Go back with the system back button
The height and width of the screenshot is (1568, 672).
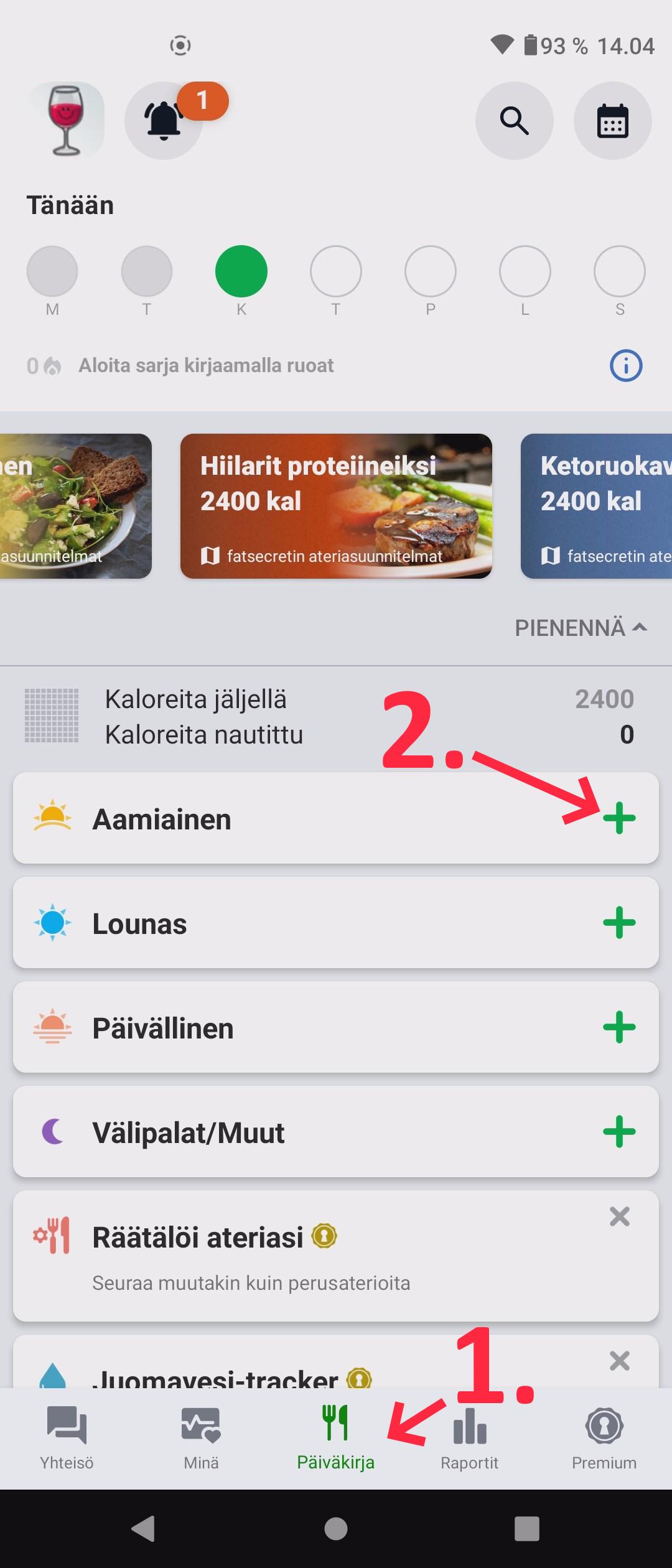[144, 1528]
